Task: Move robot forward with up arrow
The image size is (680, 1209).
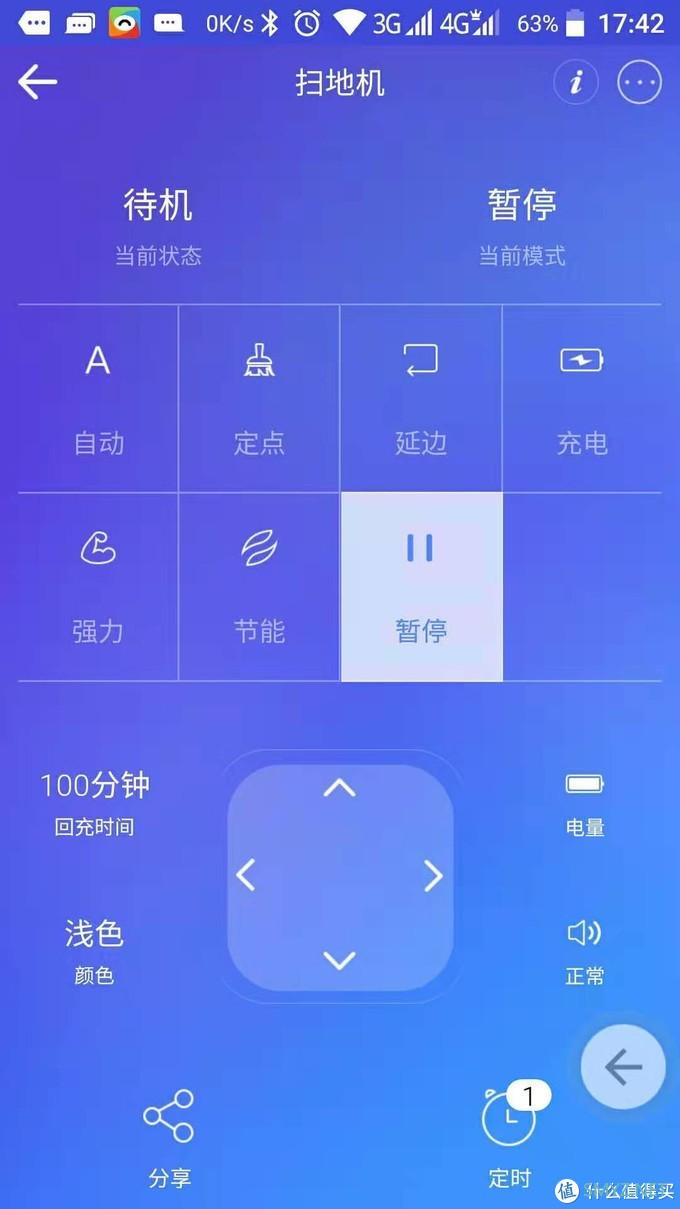Action: coord(340,788)
